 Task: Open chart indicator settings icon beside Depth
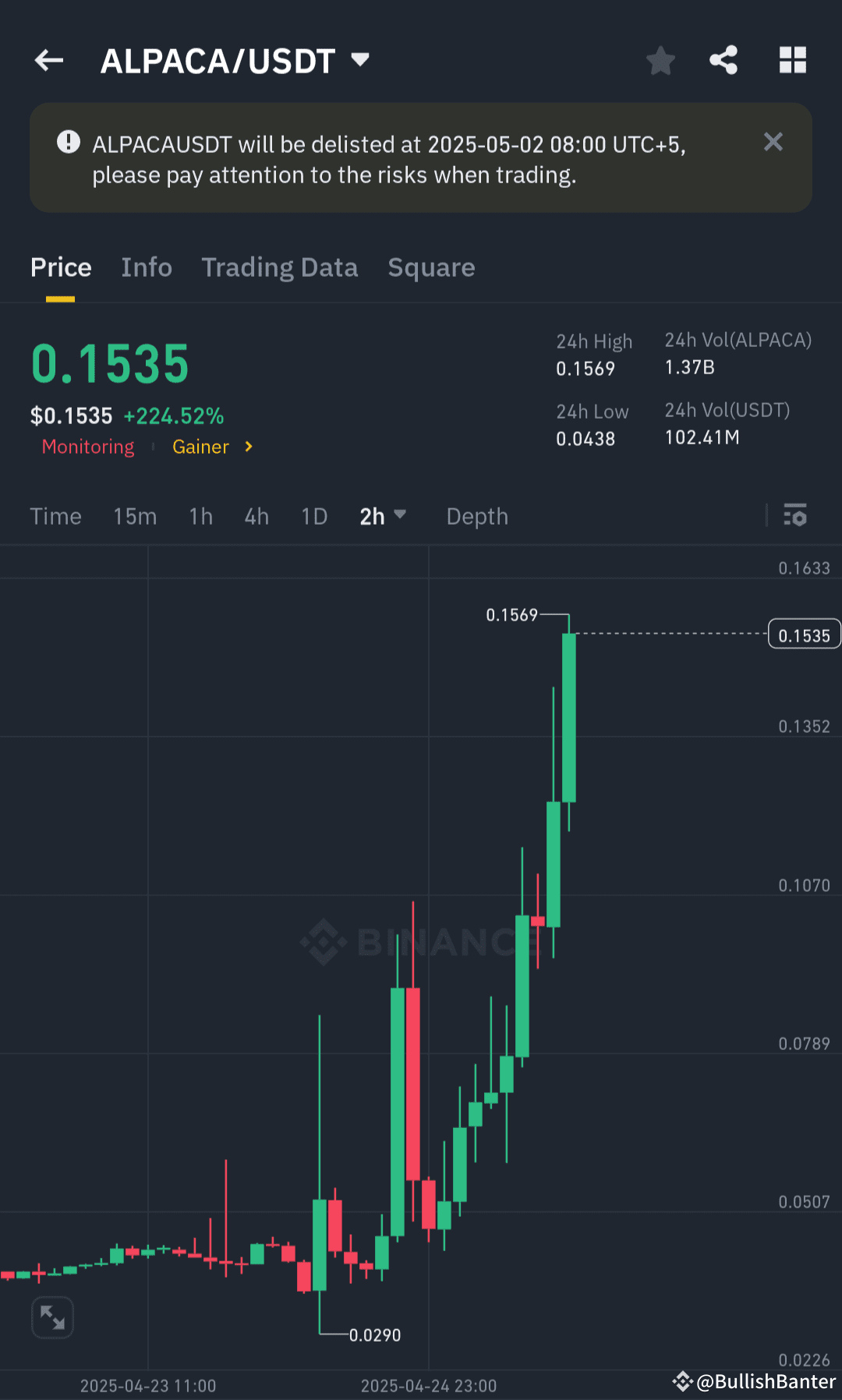click(796, 515)
